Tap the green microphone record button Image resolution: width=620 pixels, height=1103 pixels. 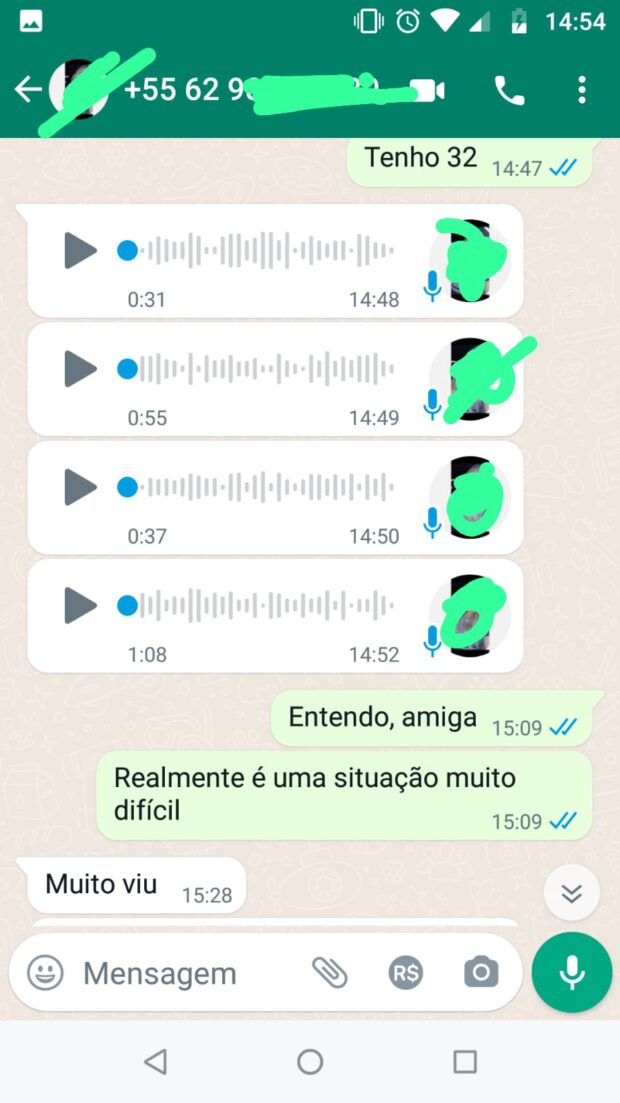pyautogui.click(x=571, y=973)
